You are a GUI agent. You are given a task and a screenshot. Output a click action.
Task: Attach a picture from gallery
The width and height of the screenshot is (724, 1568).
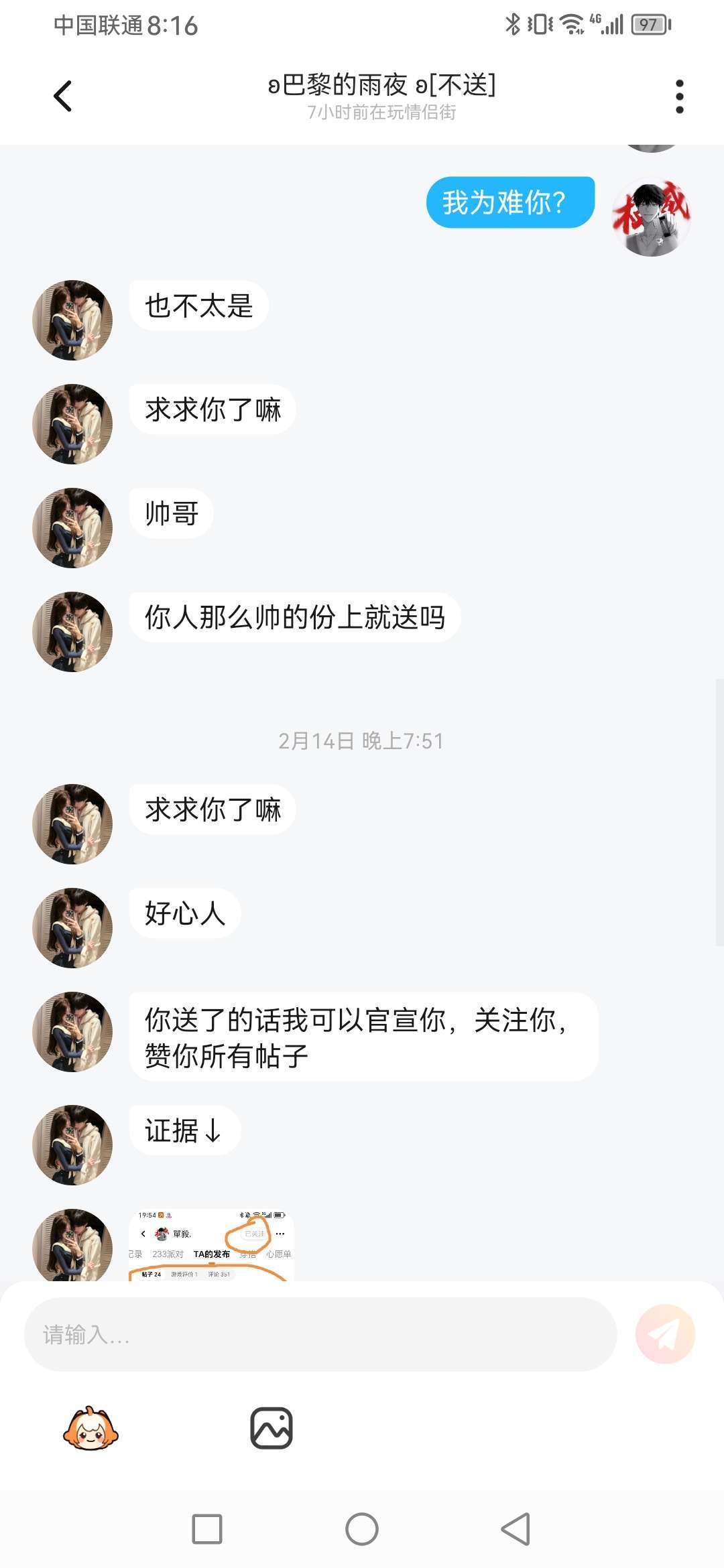coord(271,1428)
